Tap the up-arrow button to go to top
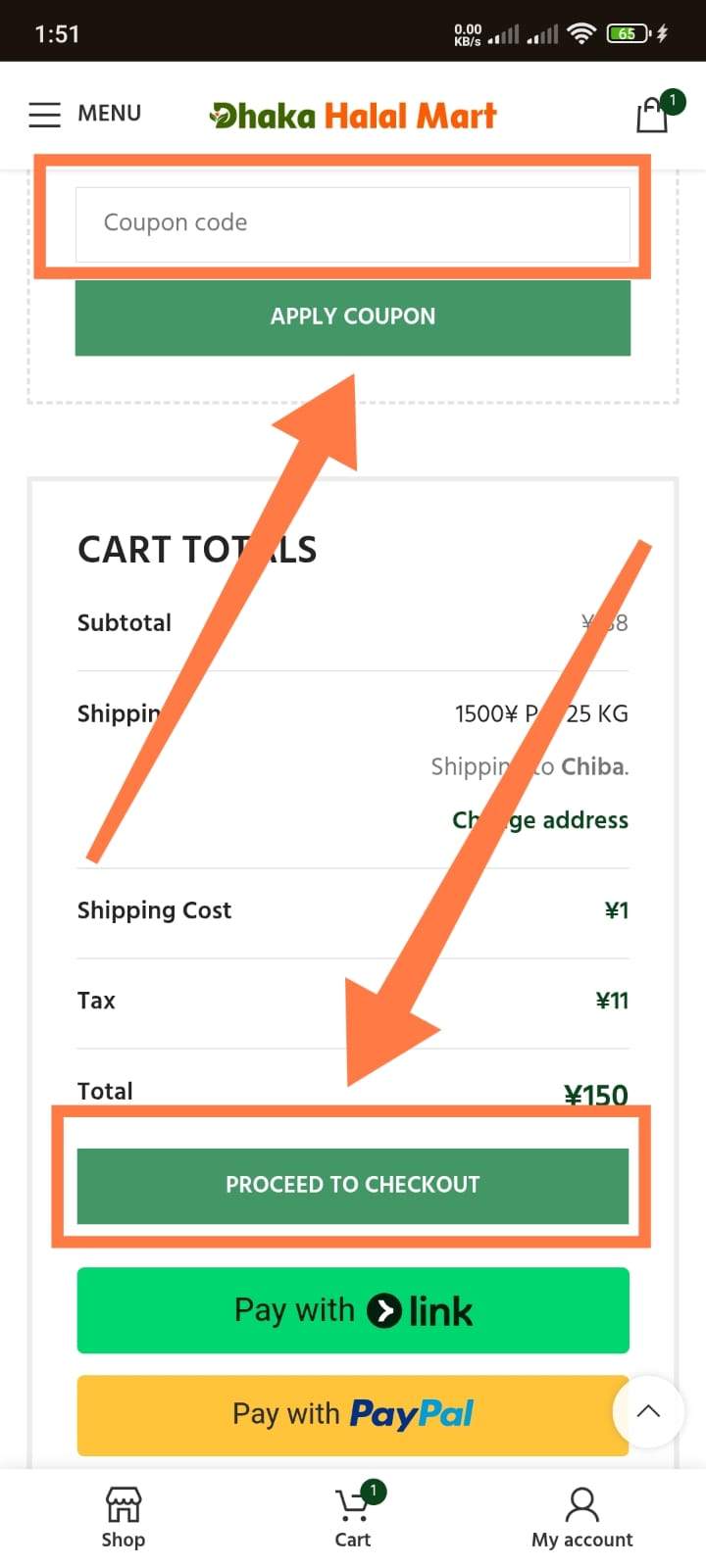The width and height of the screenshot is (706, 1568). point(648,1411)
